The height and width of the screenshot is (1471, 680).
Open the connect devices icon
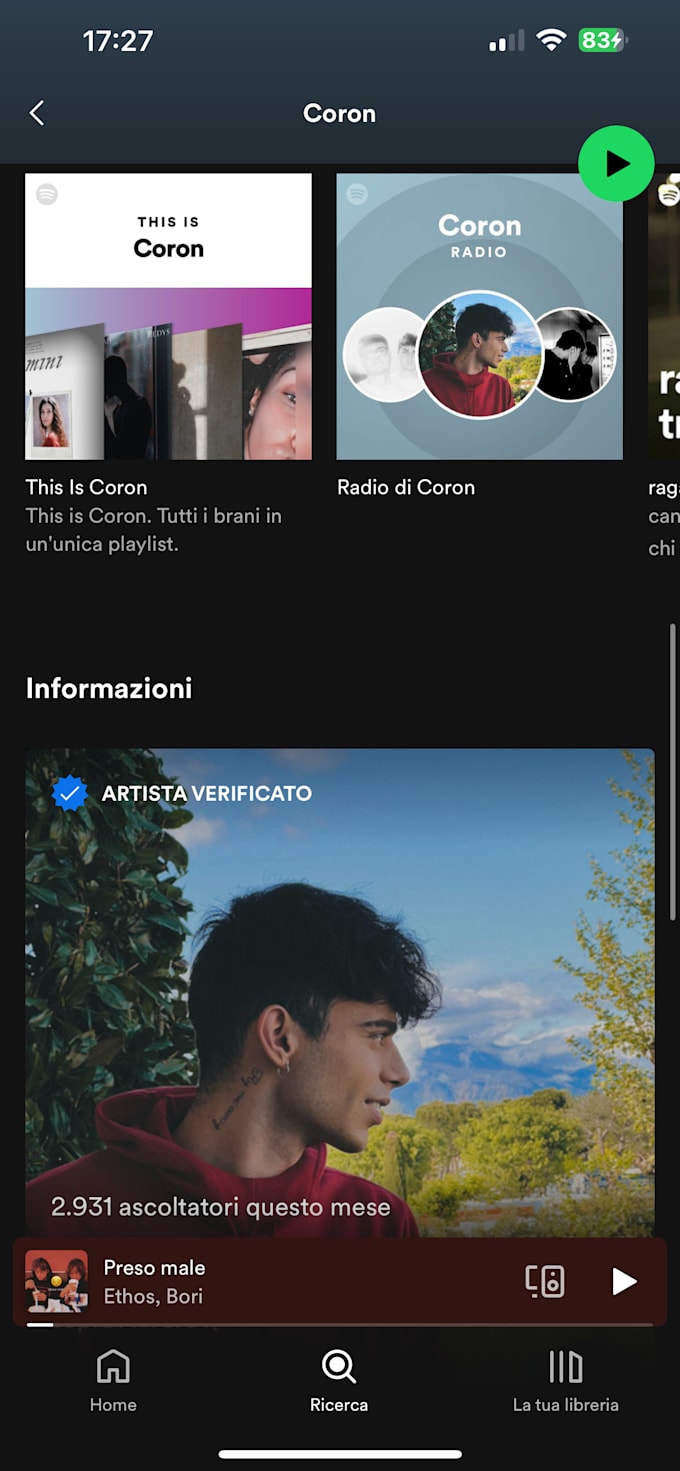point(545,1281)
